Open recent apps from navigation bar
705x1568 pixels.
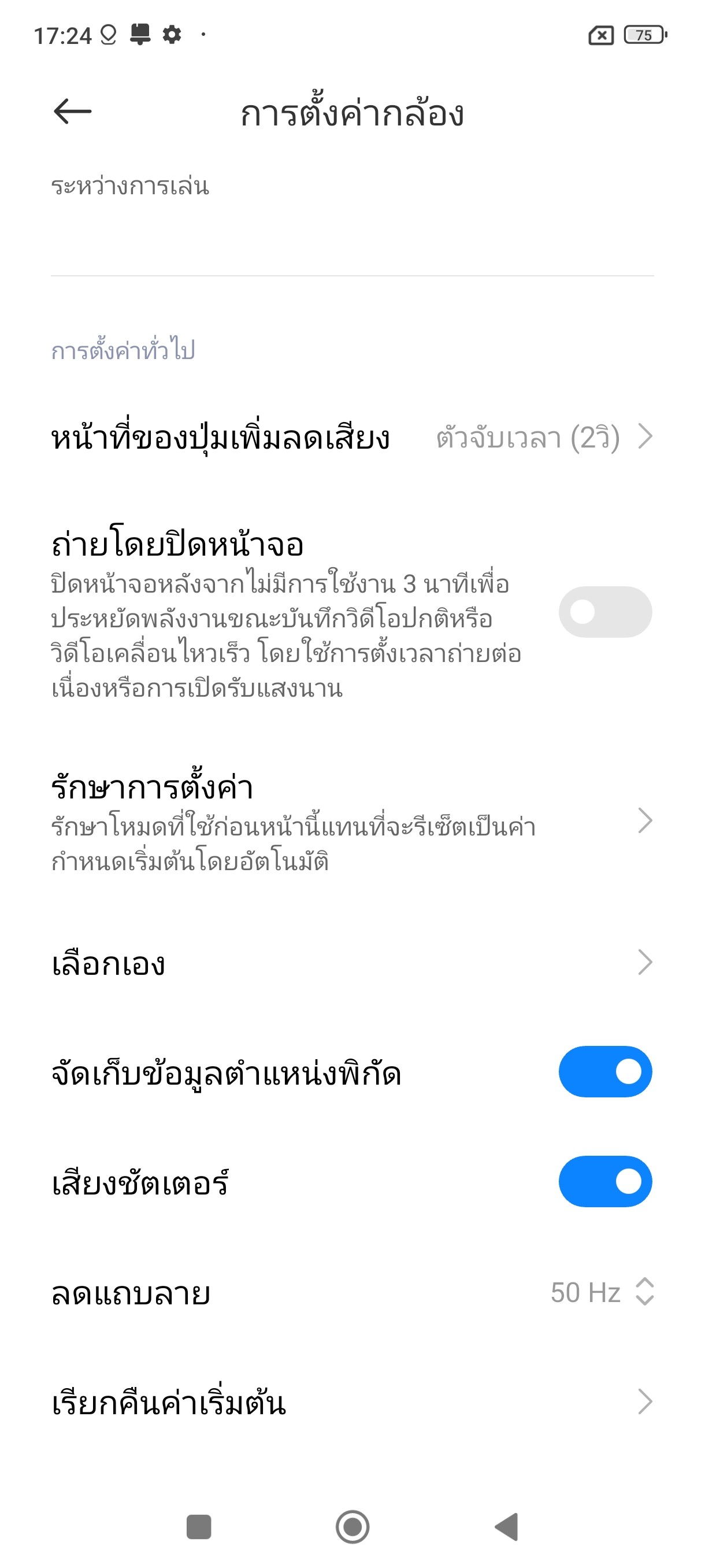click(198, 1526)
